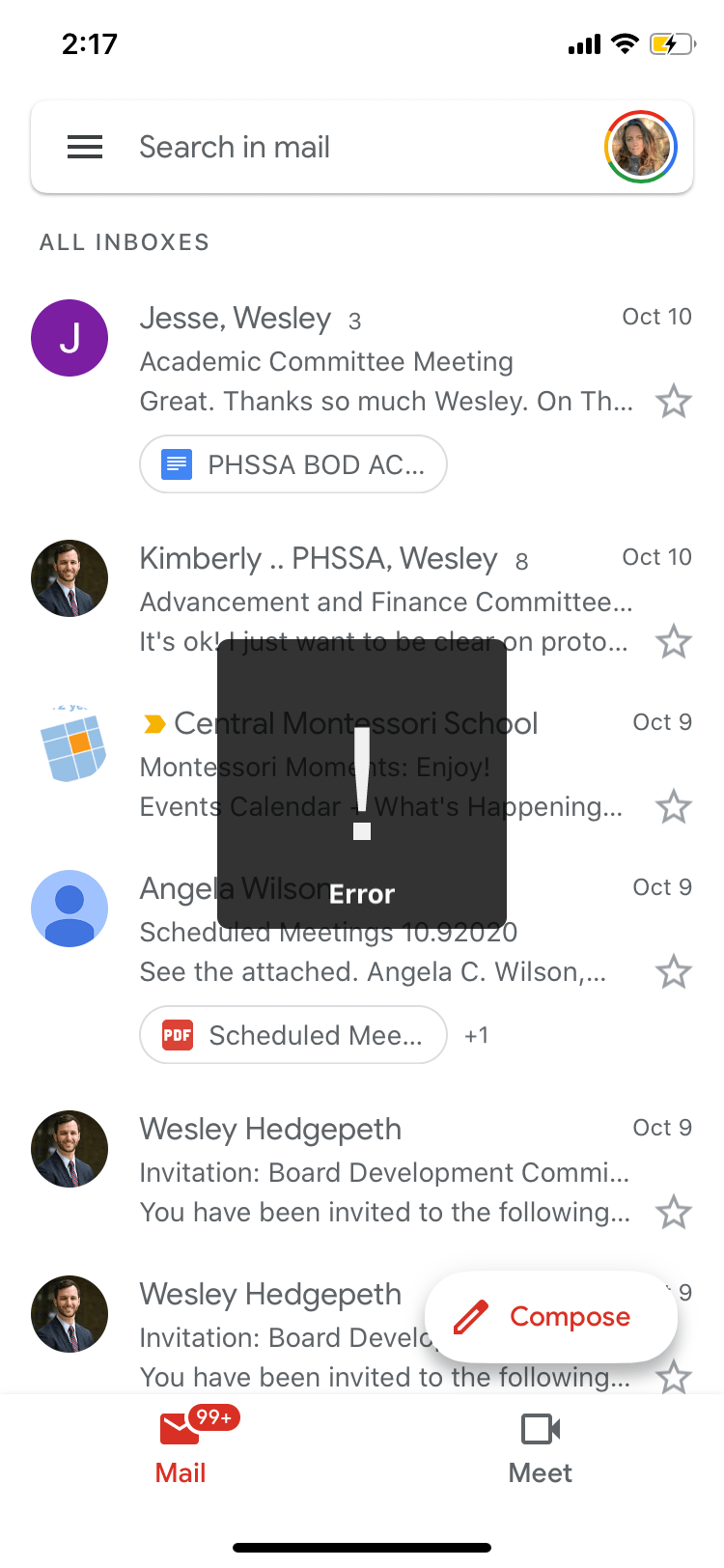Open Academic Committee Meeting email thread
Image resolution: width=724 pixels, height=1568 pixels.
point(386,362)
